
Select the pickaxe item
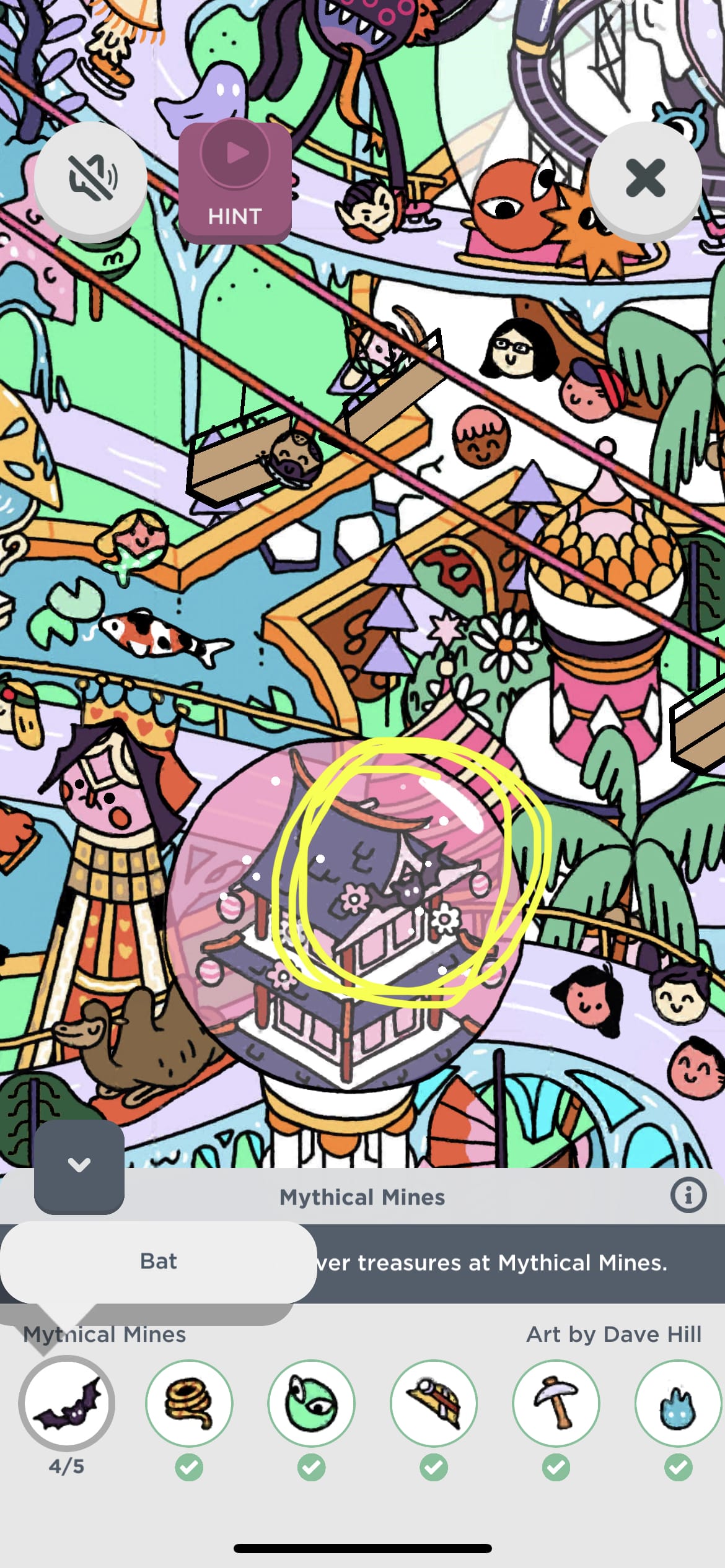point(556,1403)
